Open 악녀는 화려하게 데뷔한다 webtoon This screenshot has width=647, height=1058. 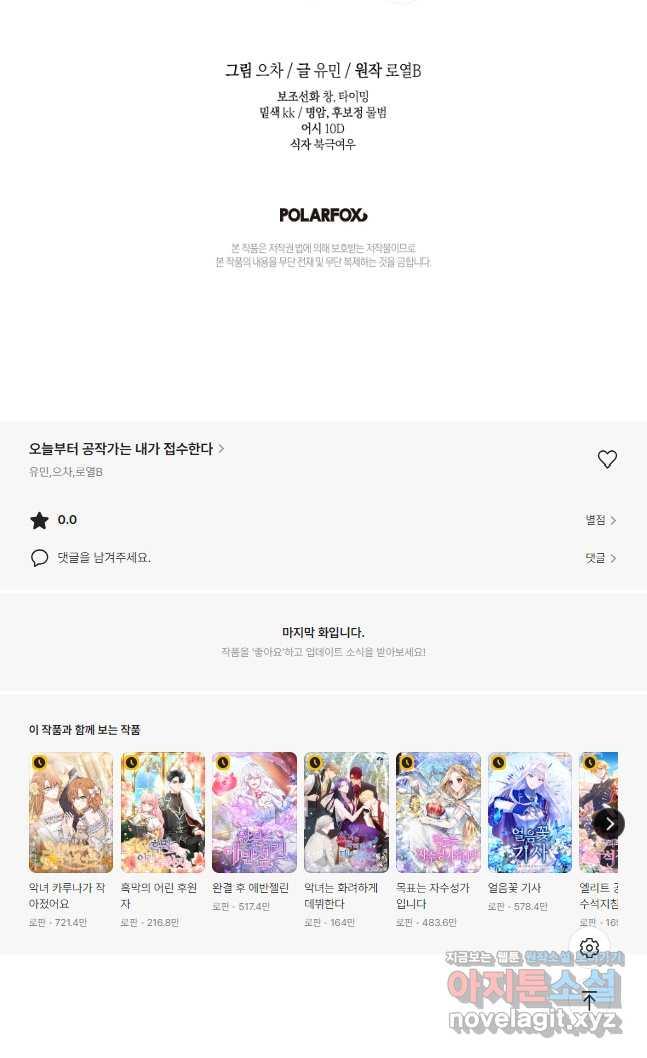point(346,813)
